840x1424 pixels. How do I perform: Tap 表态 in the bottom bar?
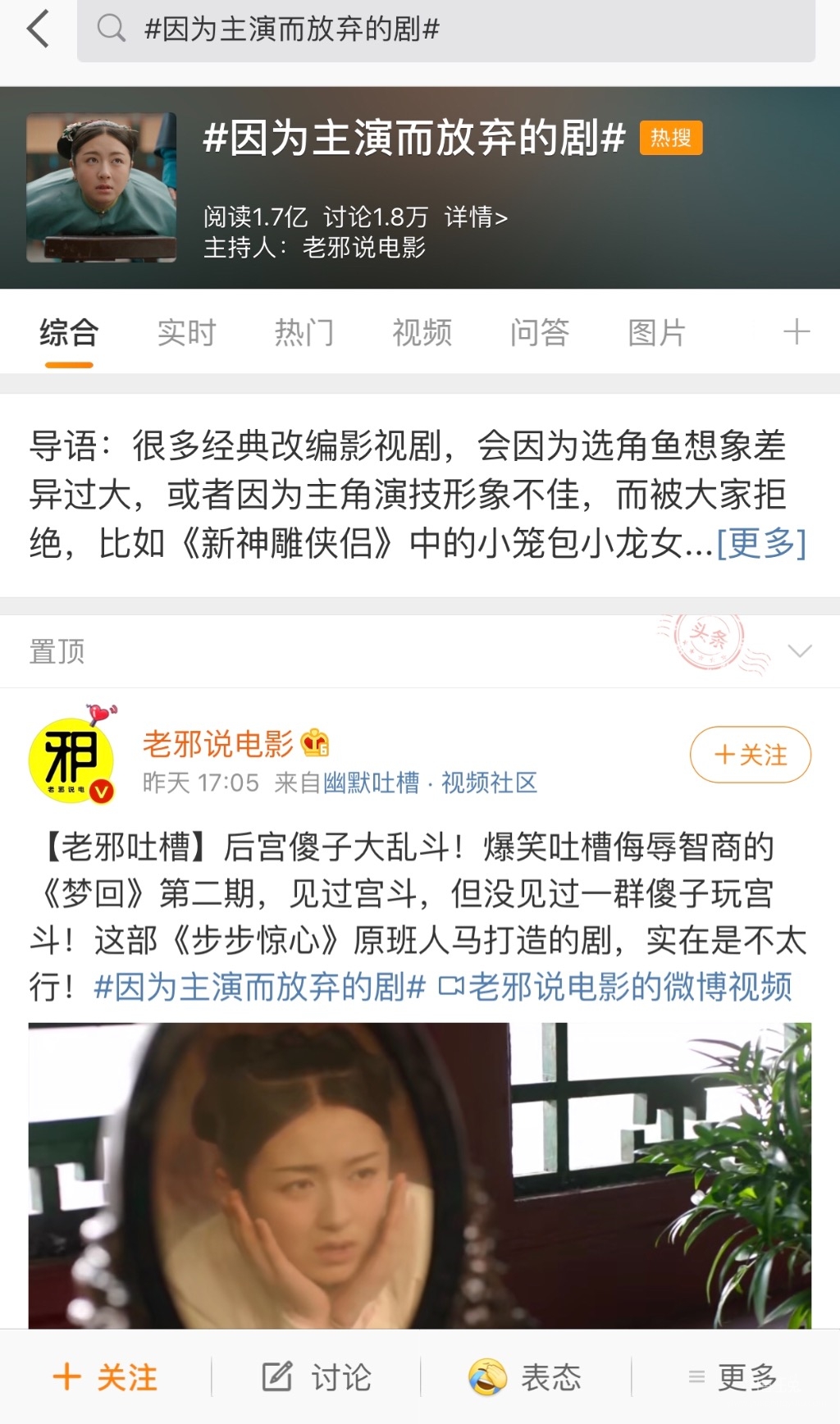coord(525,1377)
